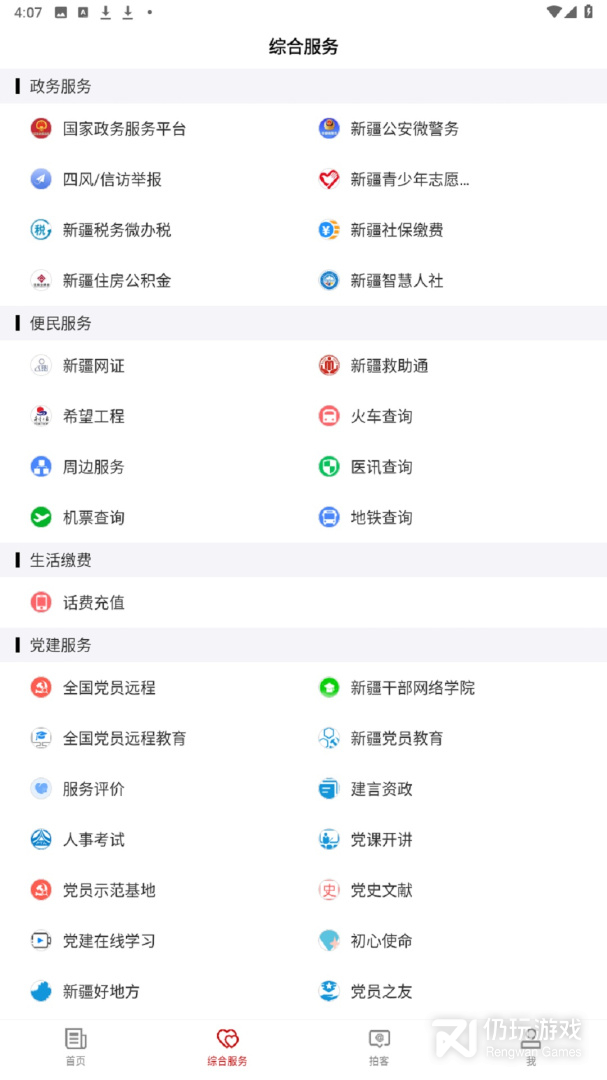
Task: Launch 新疆网证 service
Action: [x=93, y=366]
